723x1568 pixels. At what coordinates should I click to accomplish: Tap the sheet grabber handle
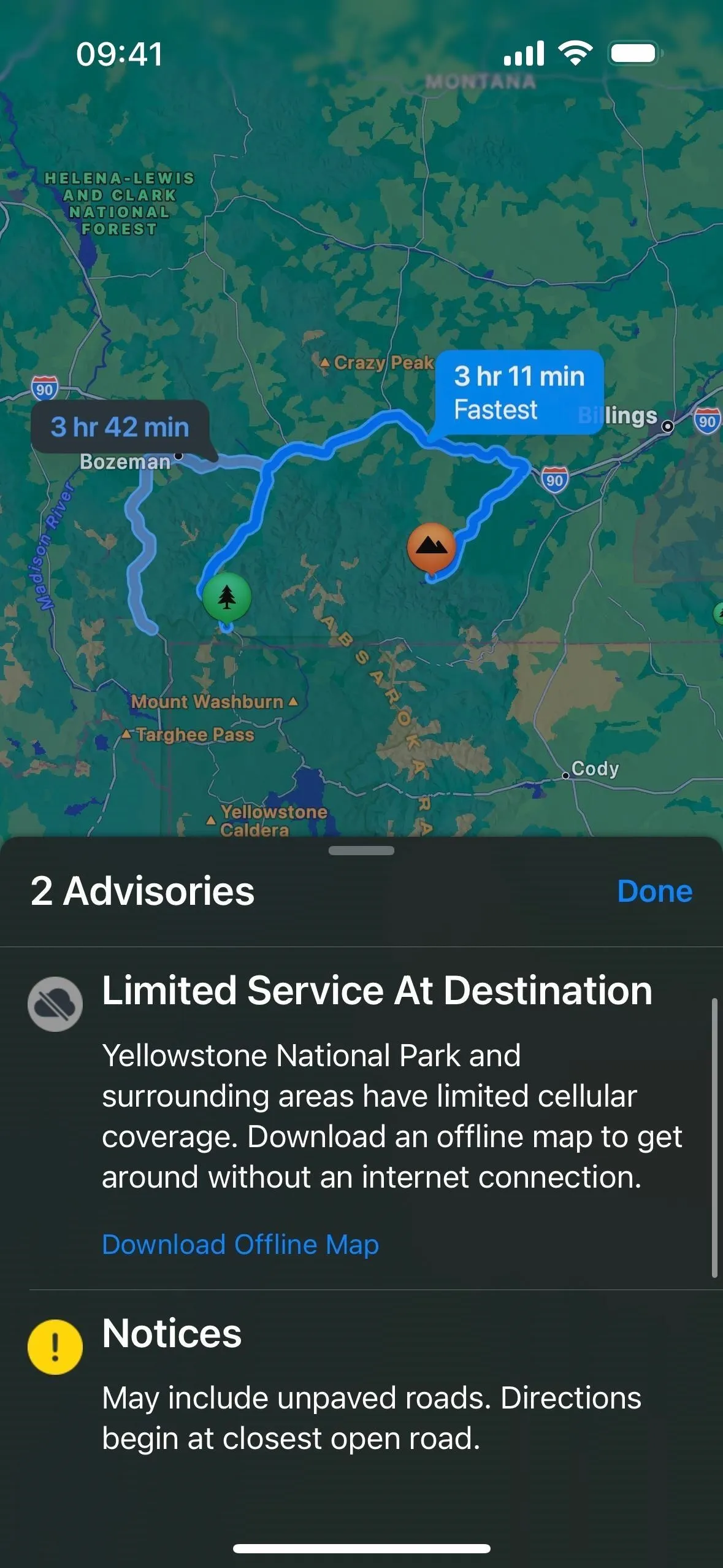(361, 850)
